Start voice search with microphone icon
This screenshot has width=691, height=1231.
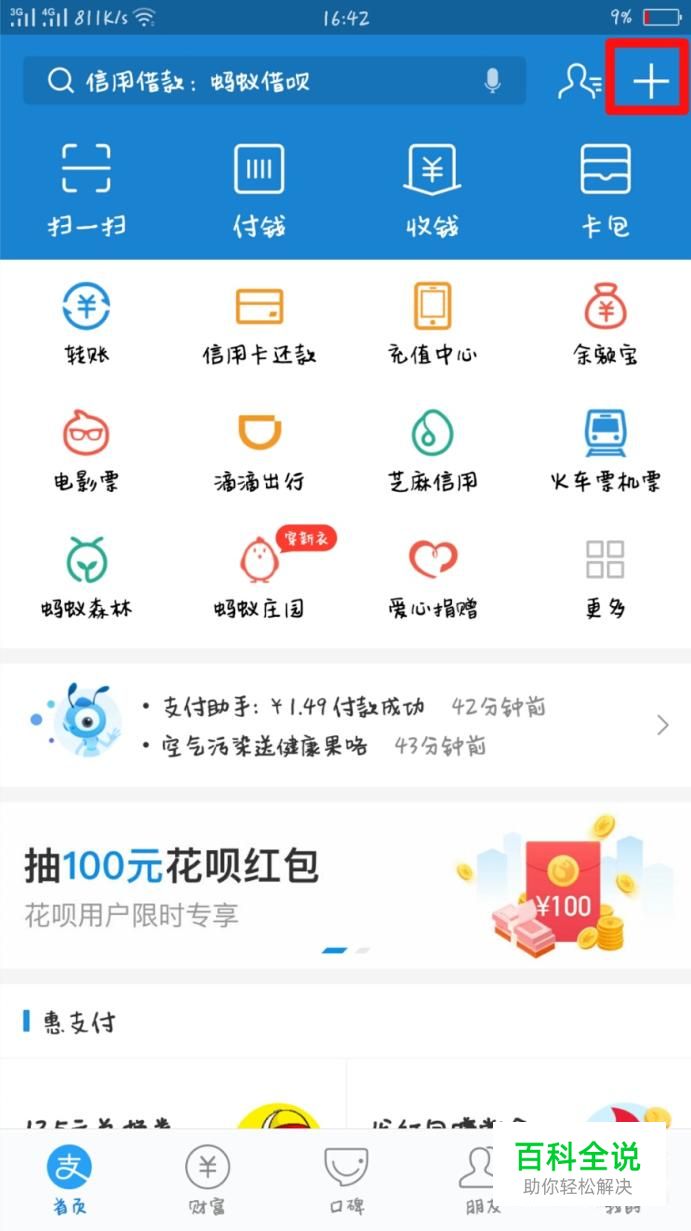pos(492,81)
